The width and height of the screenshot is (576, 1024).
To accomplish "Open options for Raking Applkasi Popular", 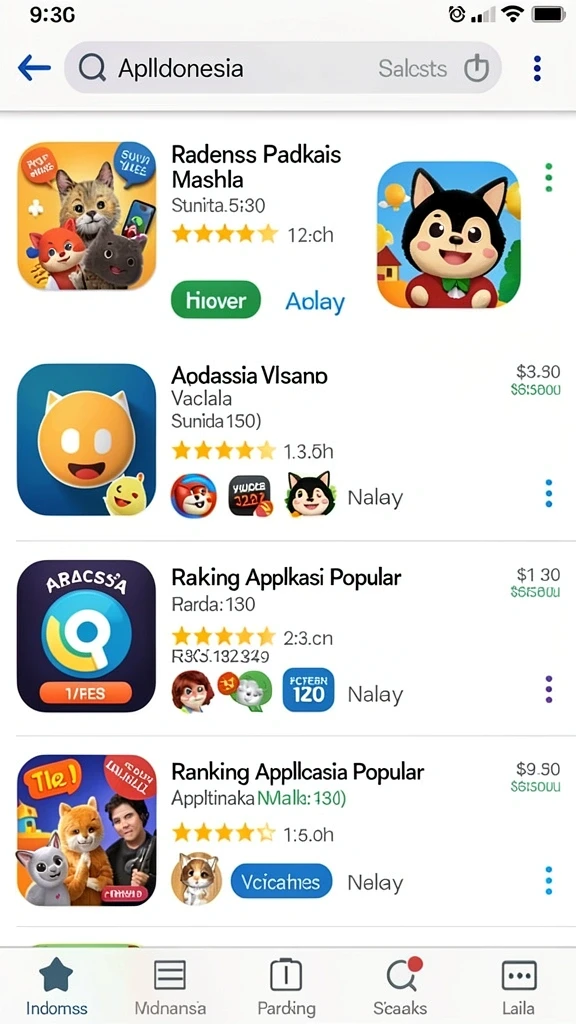I will (x=549, y=690).
